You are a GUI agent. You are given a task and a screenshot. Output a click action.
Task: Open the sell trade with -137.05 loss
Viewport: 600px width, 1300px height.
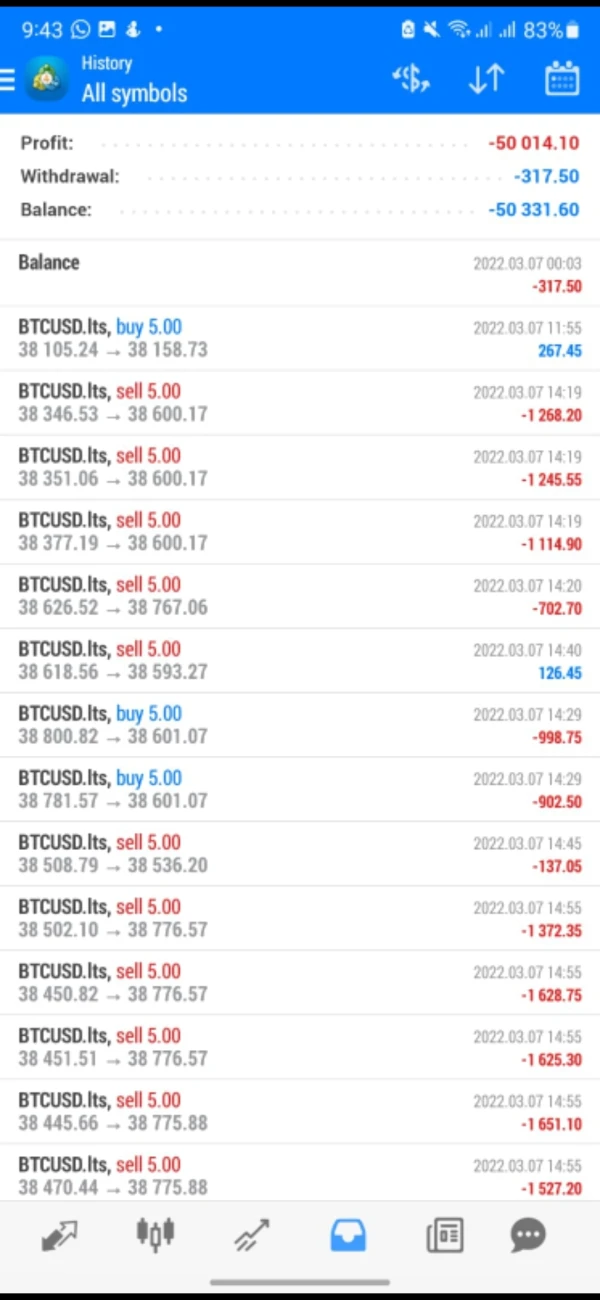point(300,854)
